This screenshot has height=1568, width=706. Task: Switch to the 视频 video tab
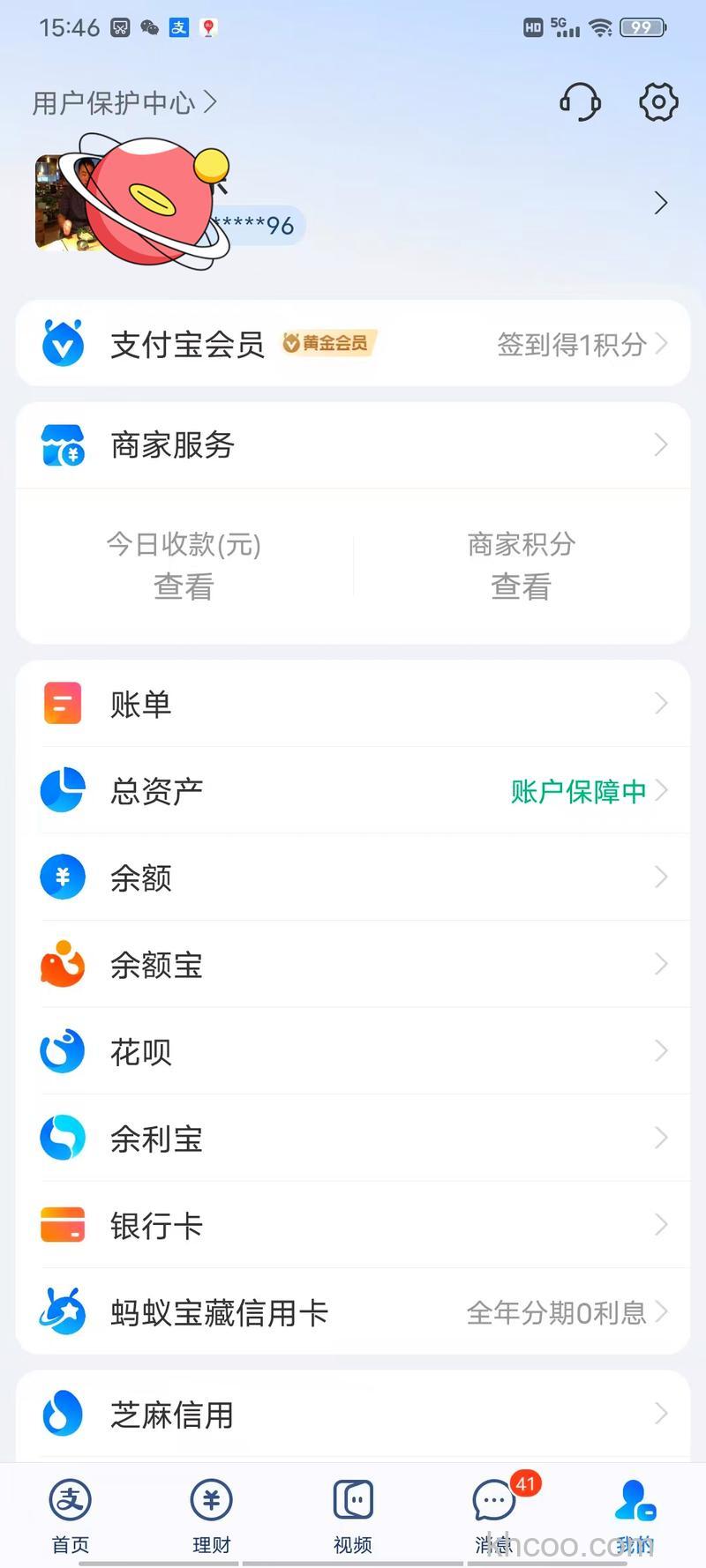point(352,1512)
